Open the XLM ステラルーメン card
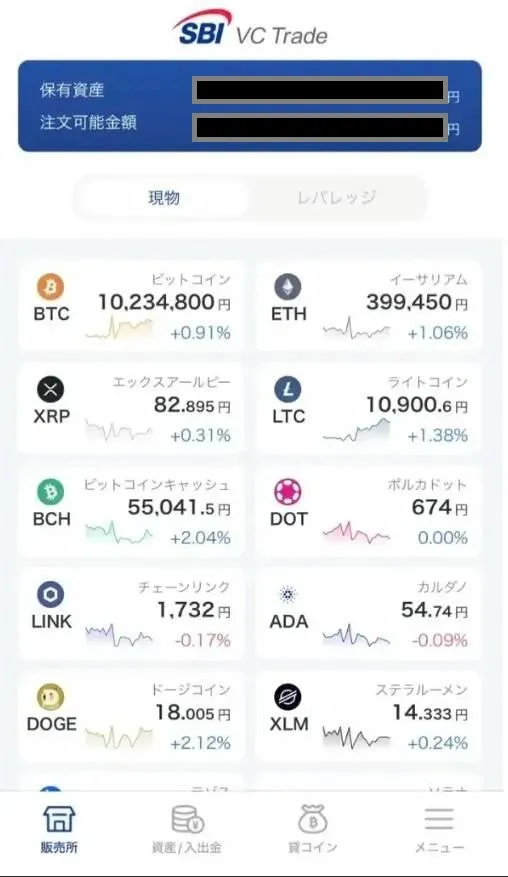 coord(369,716)
